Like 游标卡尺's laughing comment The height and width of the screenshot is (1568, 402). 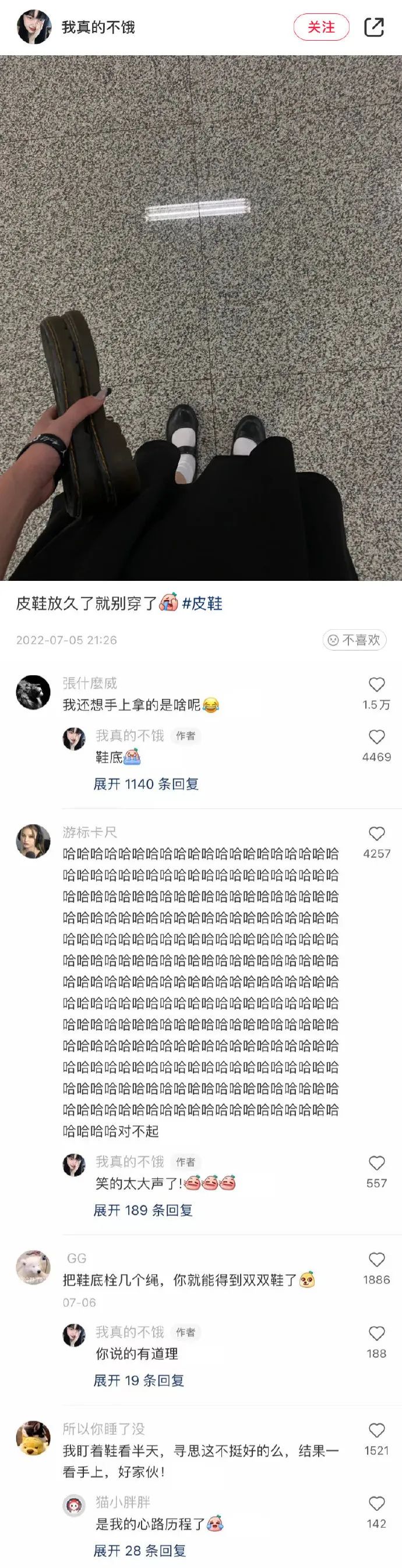pyautogui.click(x=376, y=834)
